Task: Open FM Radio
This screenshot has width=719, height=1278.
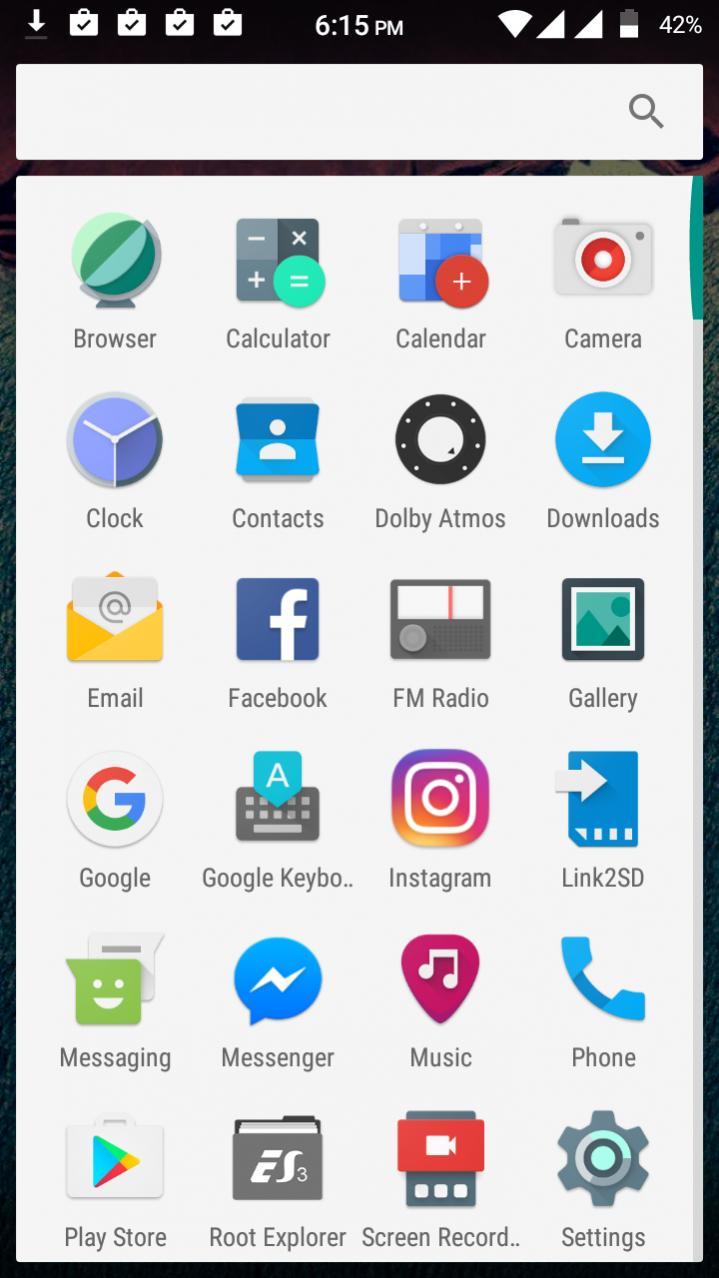Action: click(440, 620)
